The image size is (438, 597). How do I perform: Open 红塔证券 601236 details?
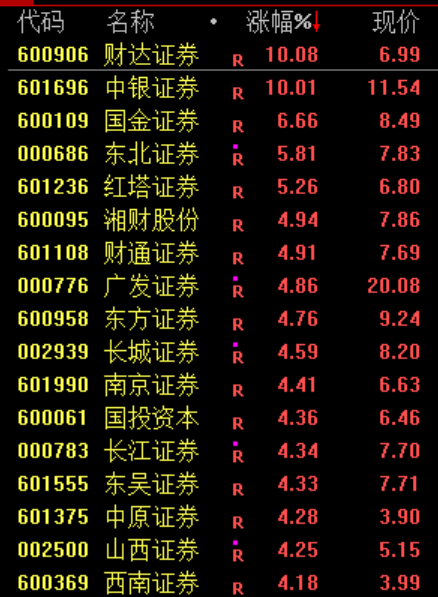(219, 187)
